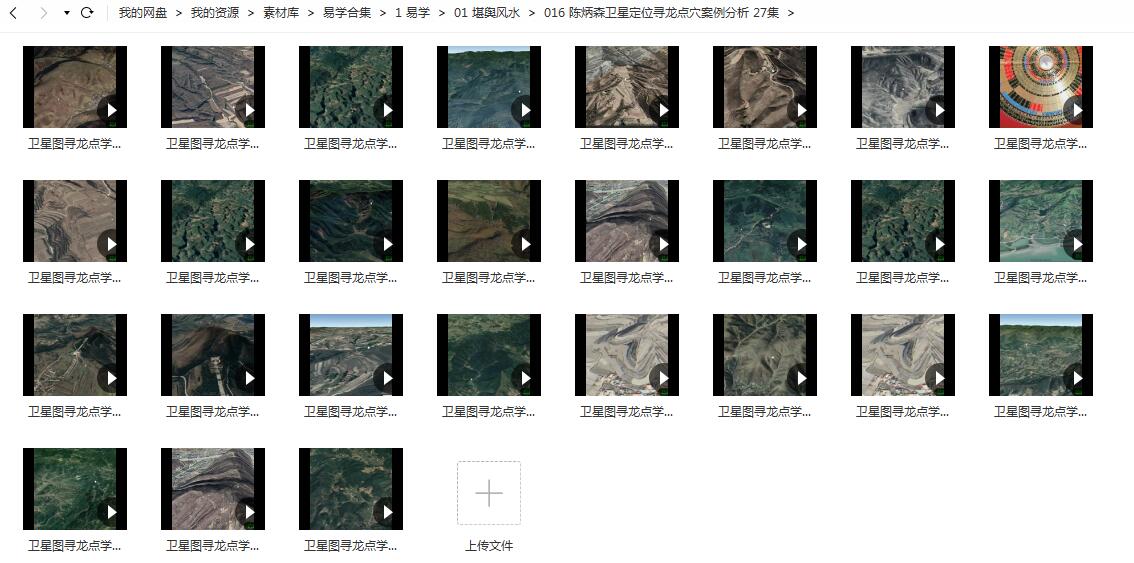Refresh the current folder listing
The image size is (1134, 563).
coord(87,13)
